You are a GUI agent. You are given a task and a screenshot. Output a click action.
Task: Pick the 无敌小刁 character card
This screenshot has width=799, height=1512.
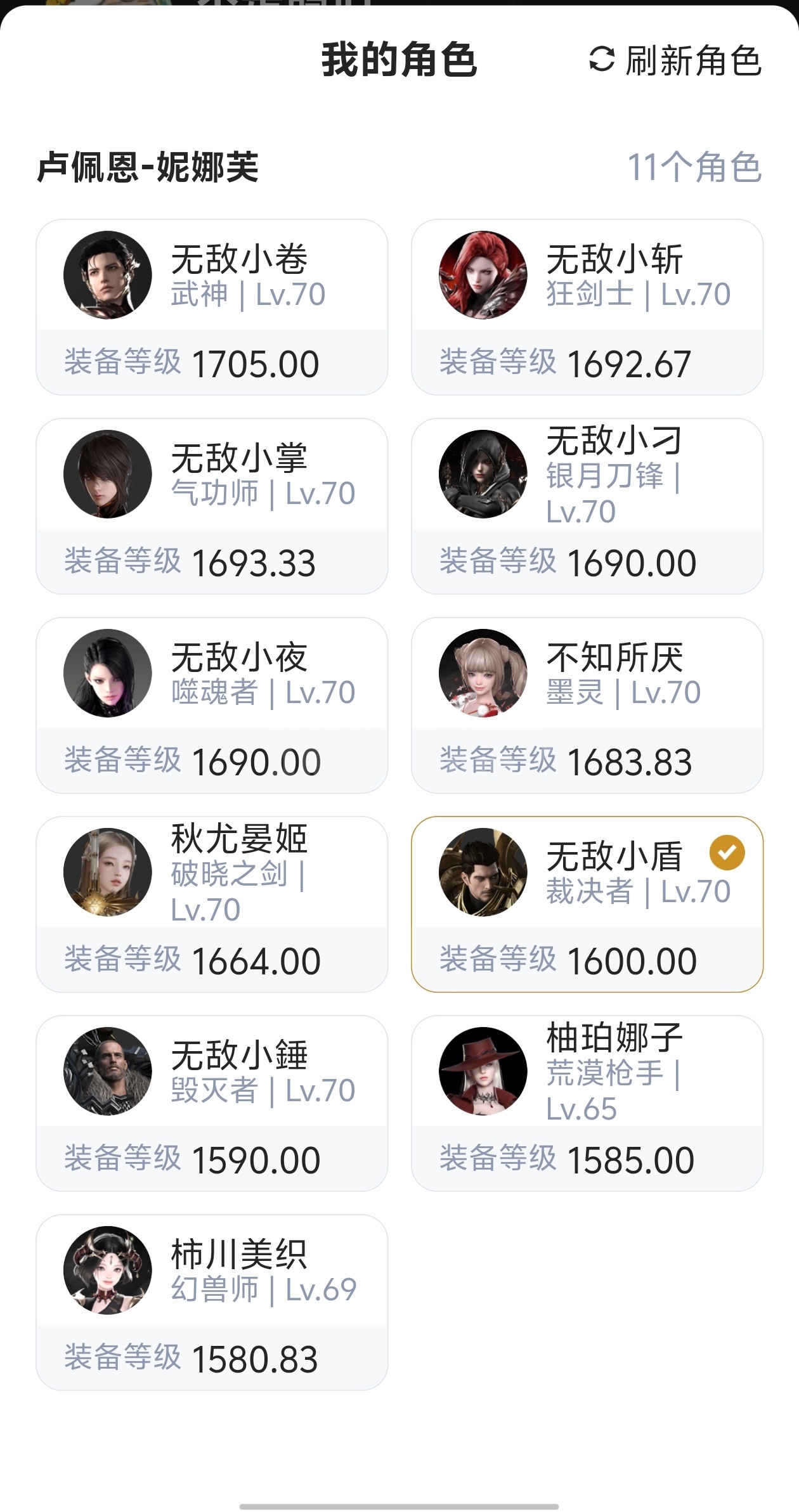pos(587,506)
